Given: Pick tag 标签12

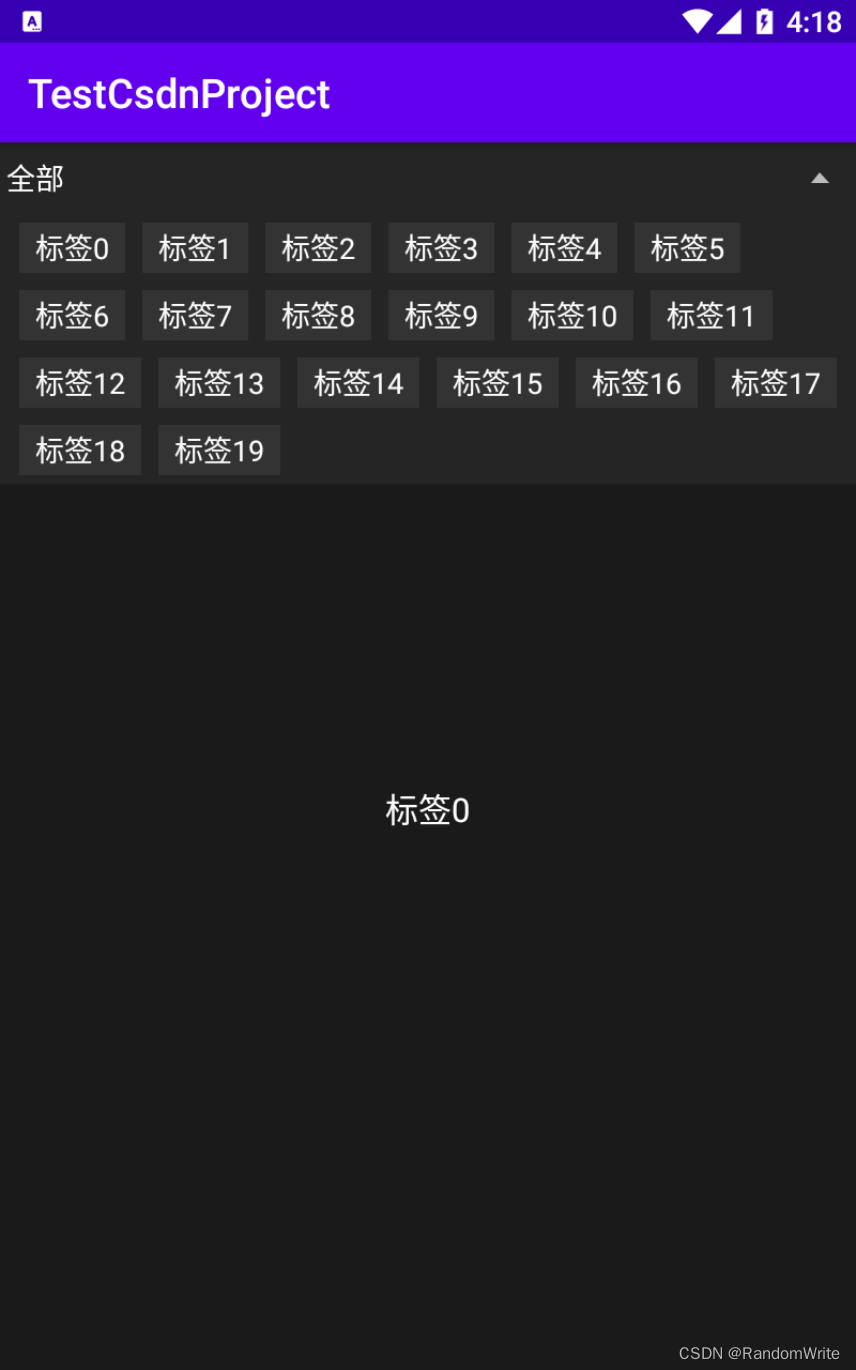Looking at the screenshot, I should 80,383.
